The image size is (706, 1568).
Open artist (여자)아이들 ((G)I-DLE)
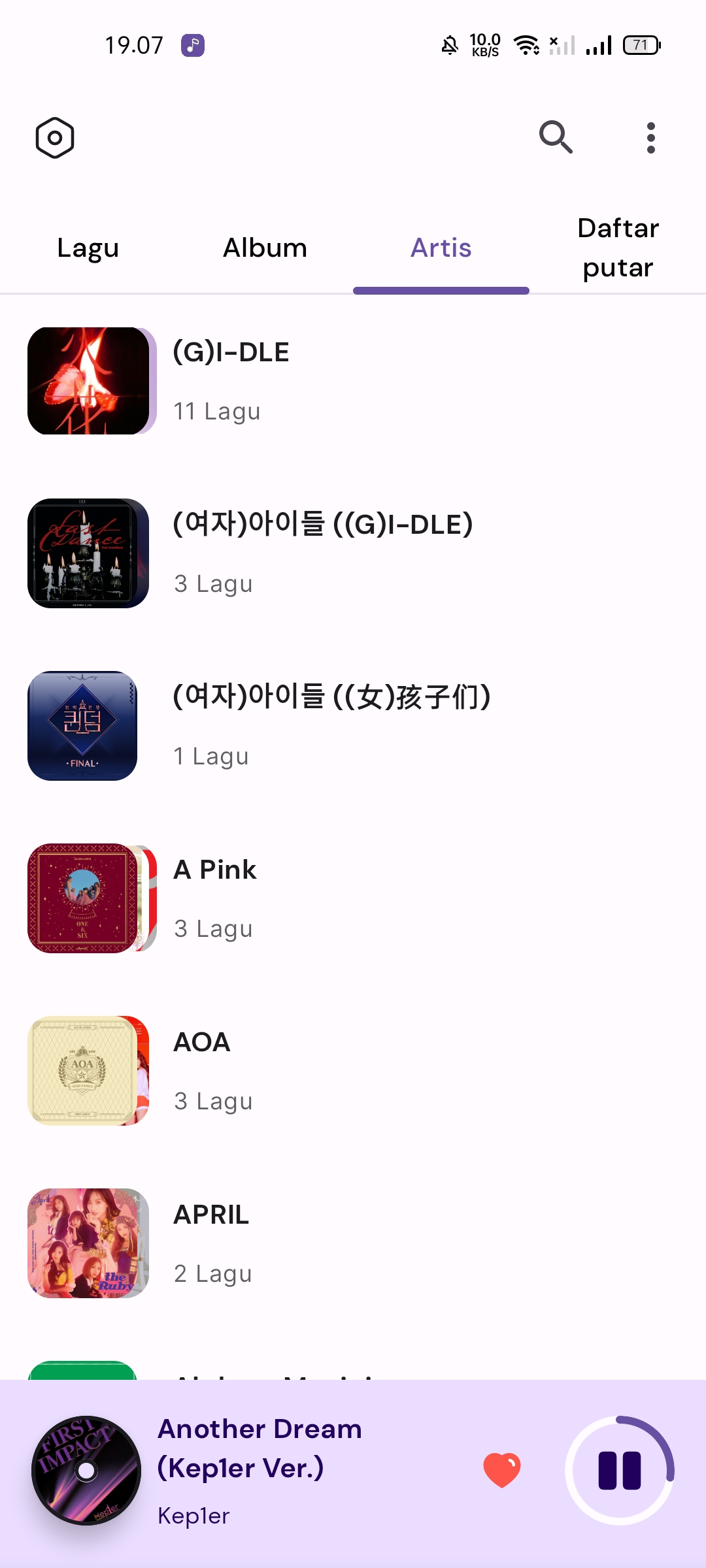pyautogui.click(x=353, y=553)
